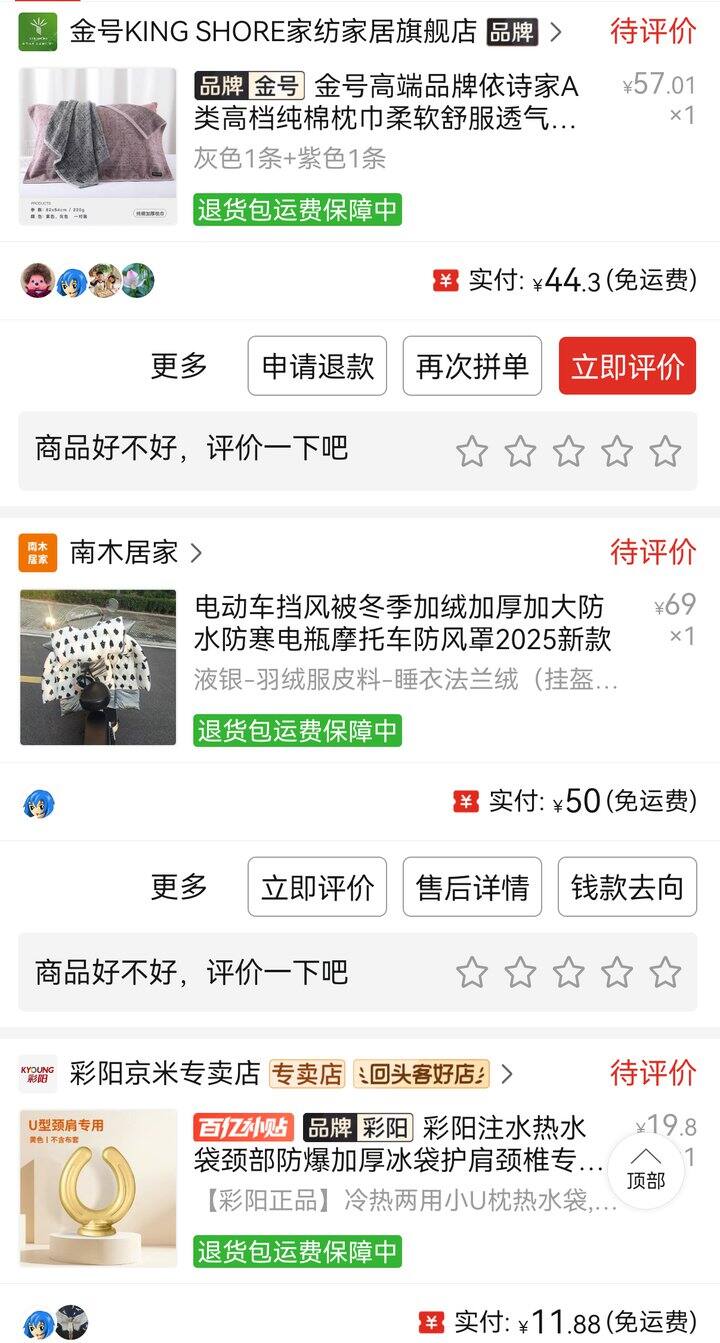This screenshot has height=1343, width=720.
Task: Tap 更多 on the 金号 order
Action: point(179,366)
